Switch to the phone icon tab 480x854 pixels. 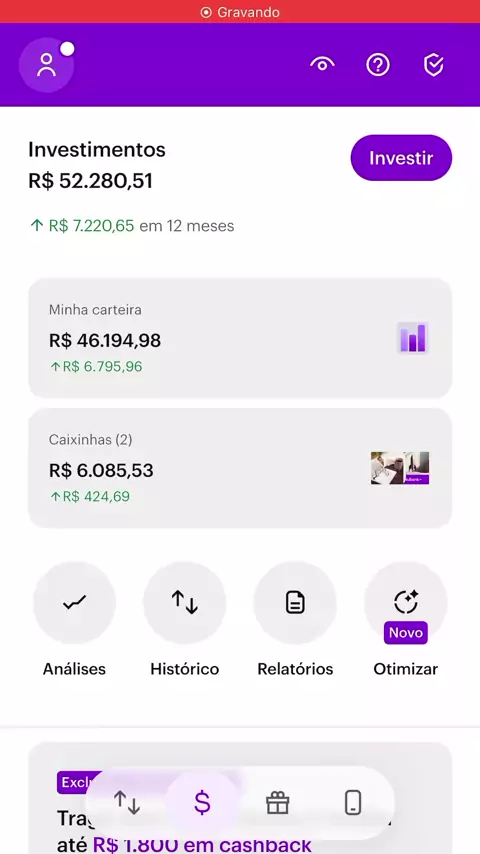point(353,803)
